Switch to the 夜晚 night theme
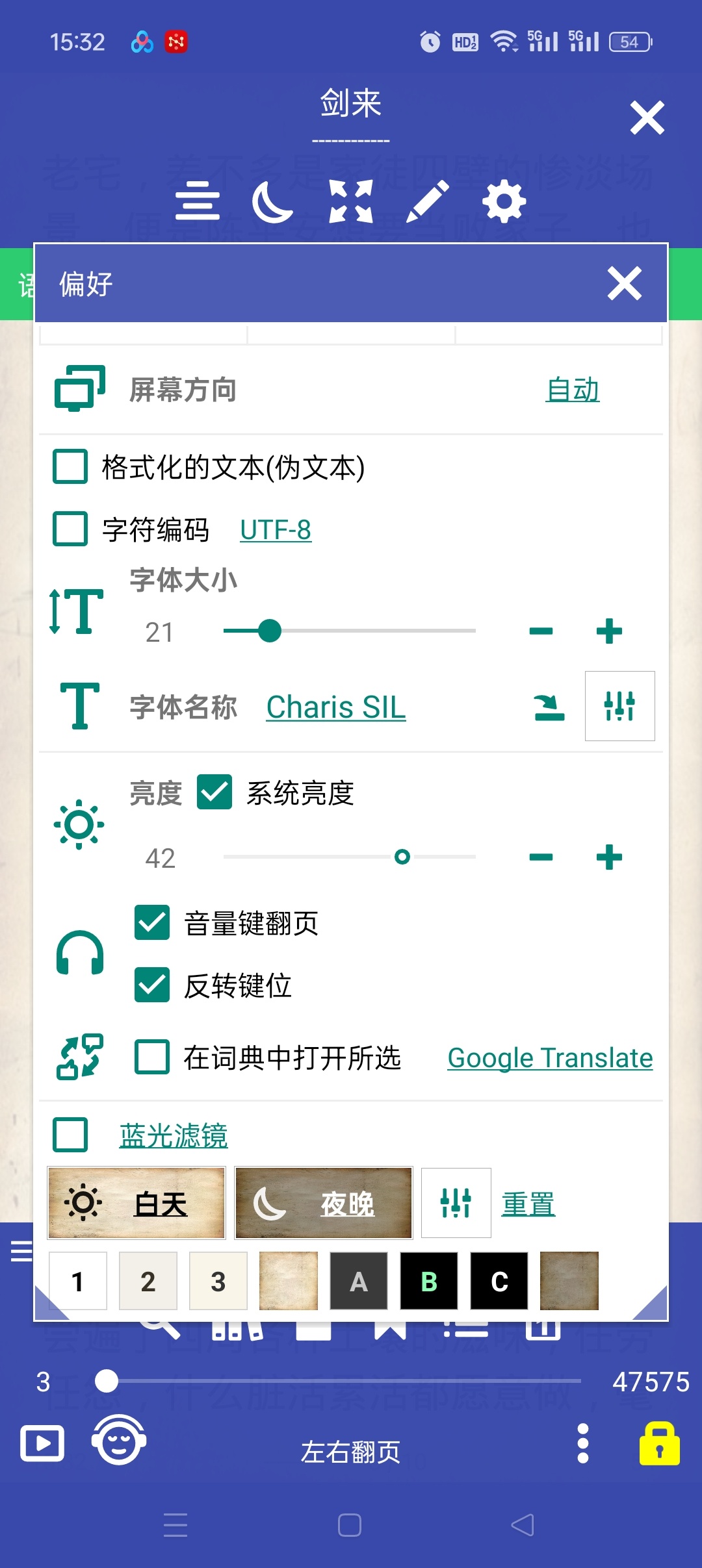702x1568 pixels. coord(324,1203)
